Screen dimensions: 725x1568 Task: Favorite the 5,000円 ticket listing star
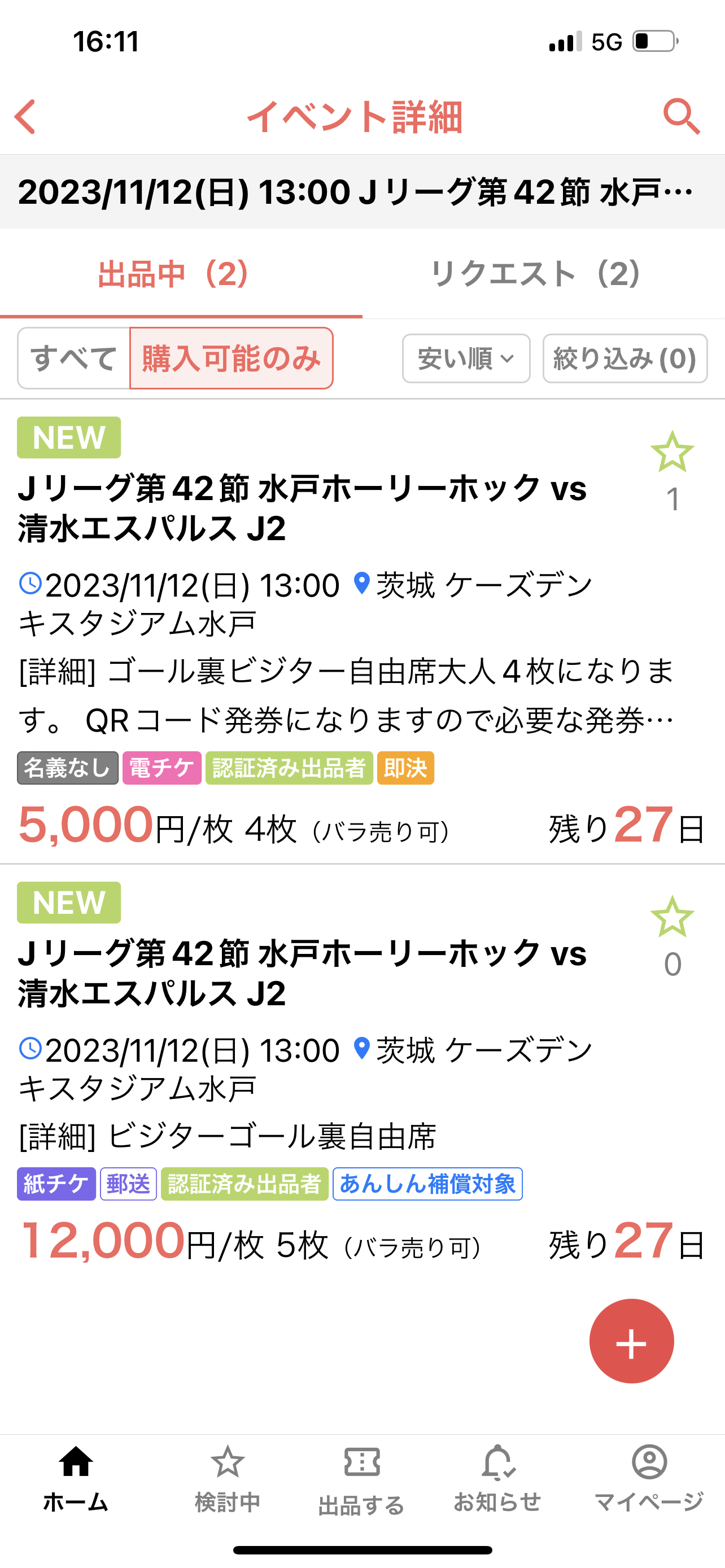(x=672, y=452)
